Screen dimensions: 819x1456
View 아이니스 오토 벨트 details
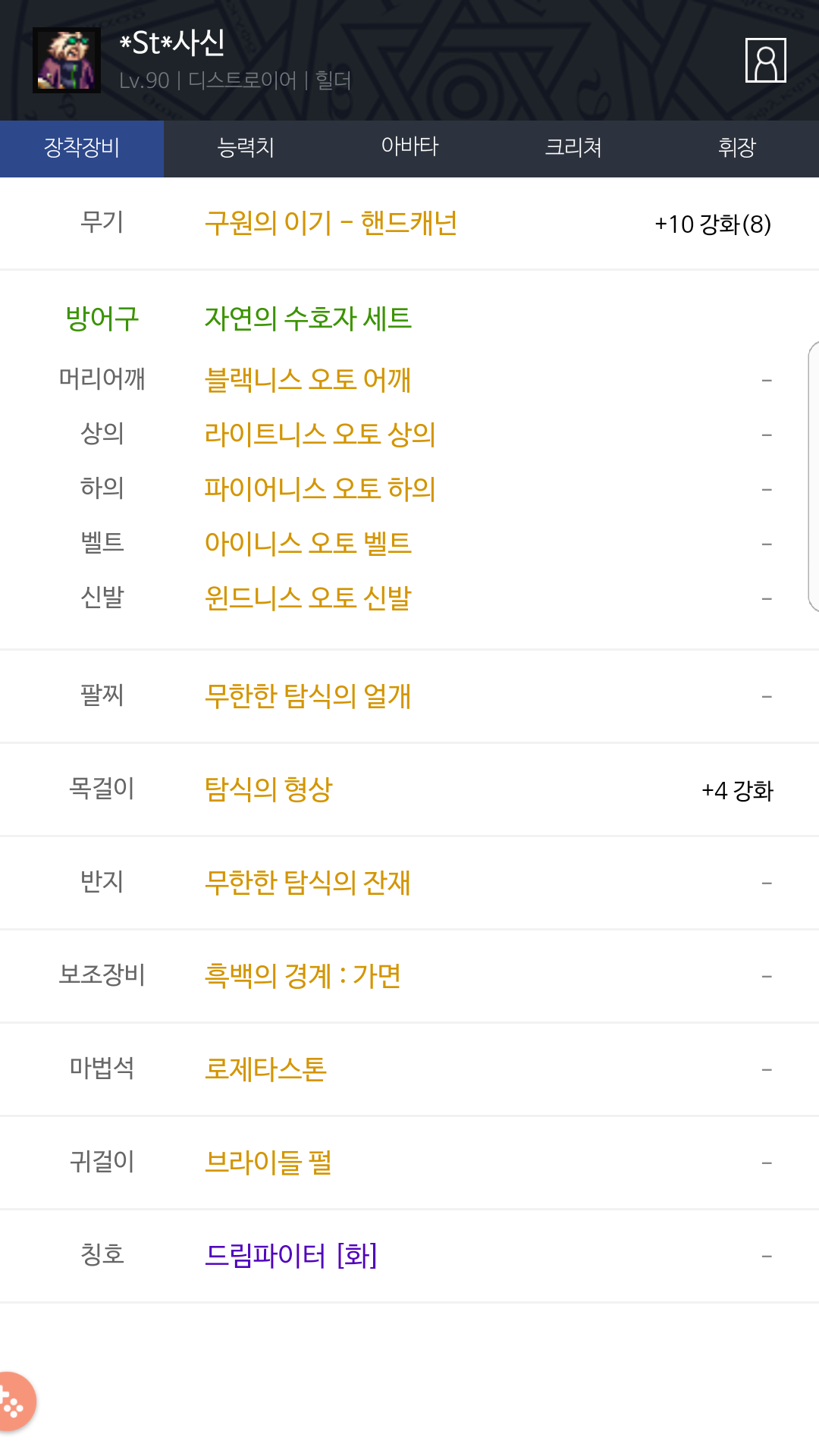tap(308, 543)
